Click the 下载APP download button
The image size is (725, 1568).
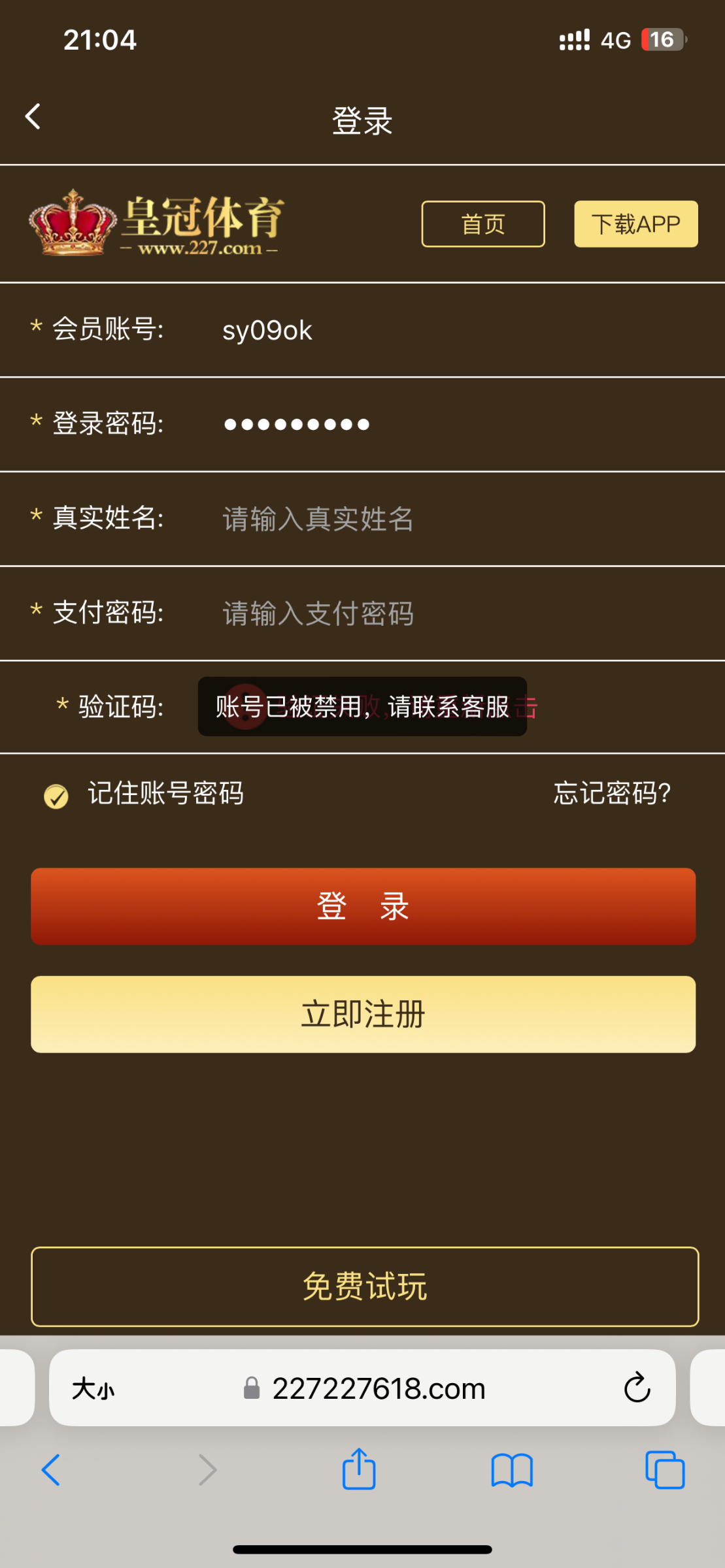tap(635, 224)
